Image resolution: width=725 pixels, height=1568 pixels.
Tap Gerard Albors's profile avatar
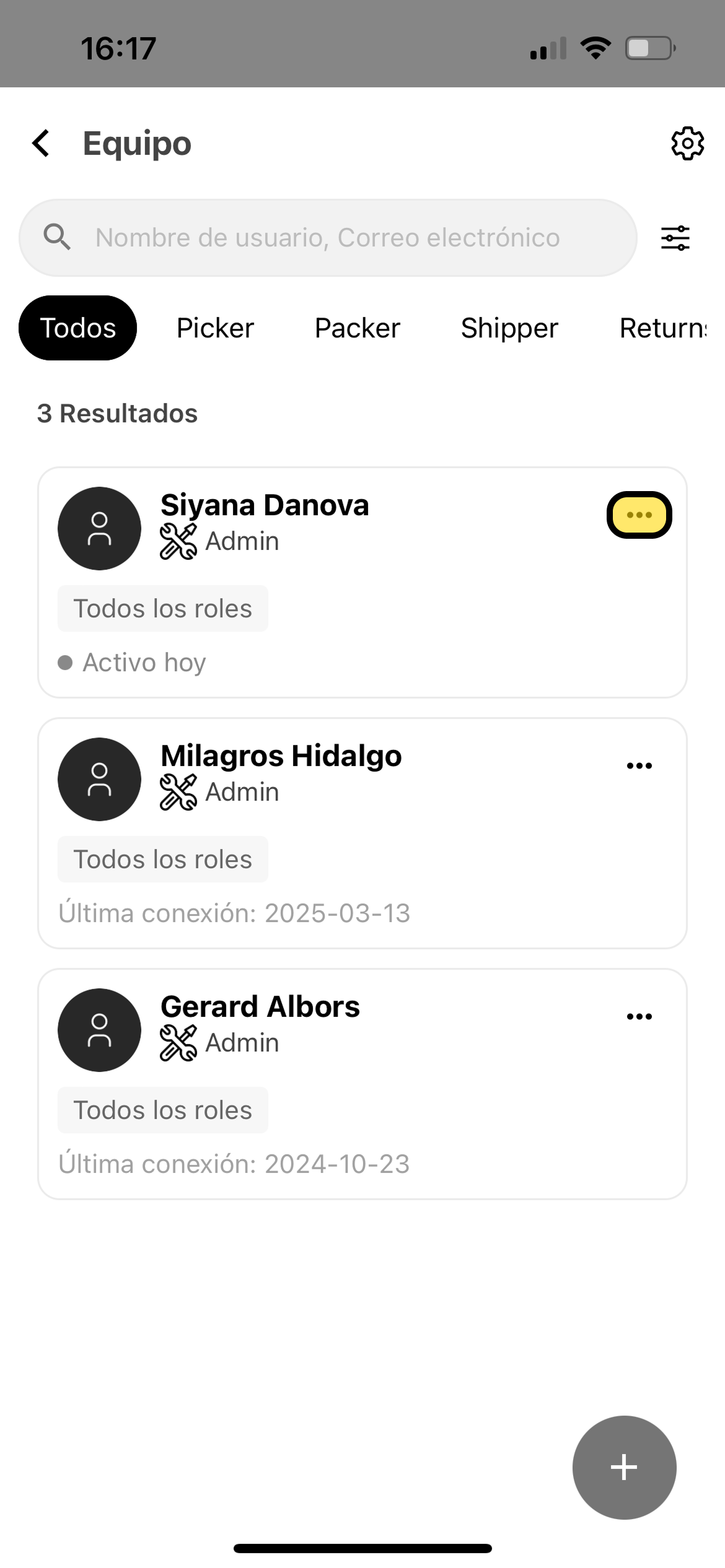(x=99, y=1030)
